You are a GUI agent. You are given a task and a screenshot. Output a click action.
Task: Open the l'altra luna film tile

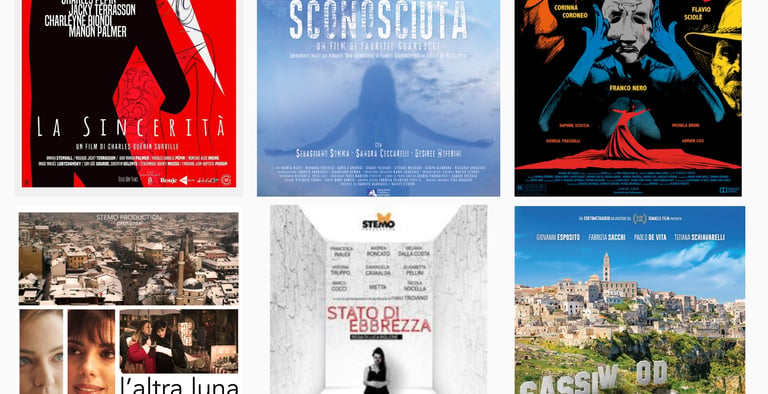click(129, 303)
